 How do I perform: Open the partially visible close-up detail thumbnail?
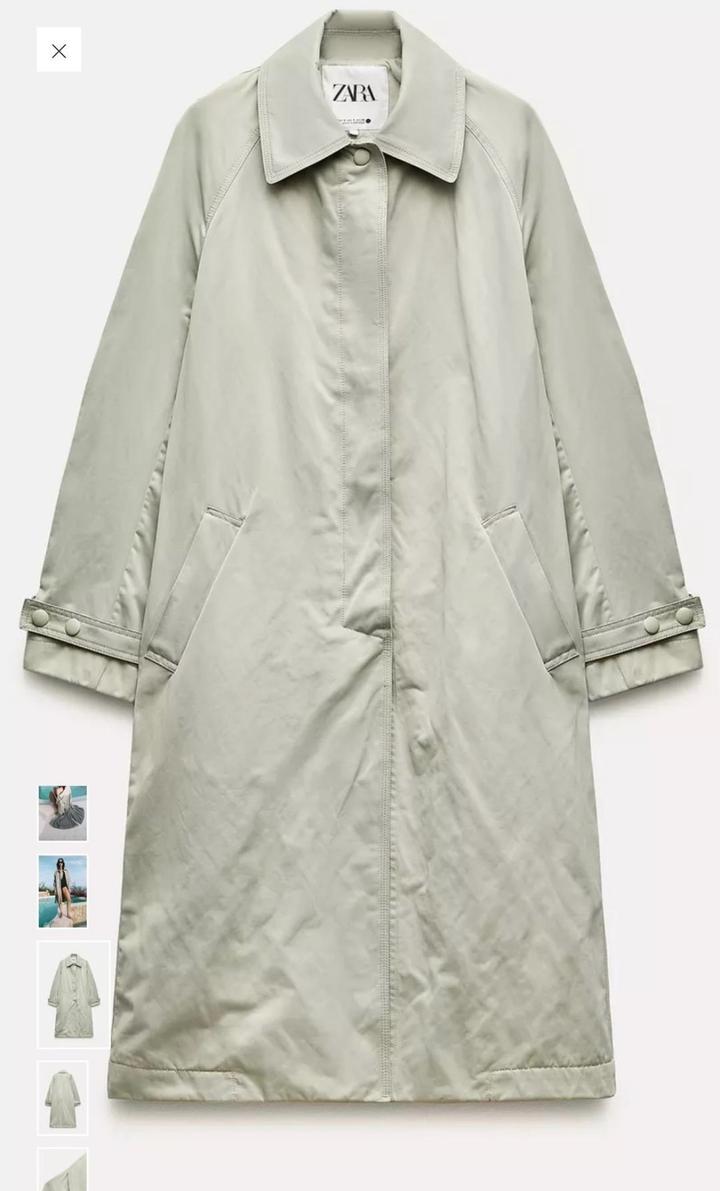(63, 1171)
